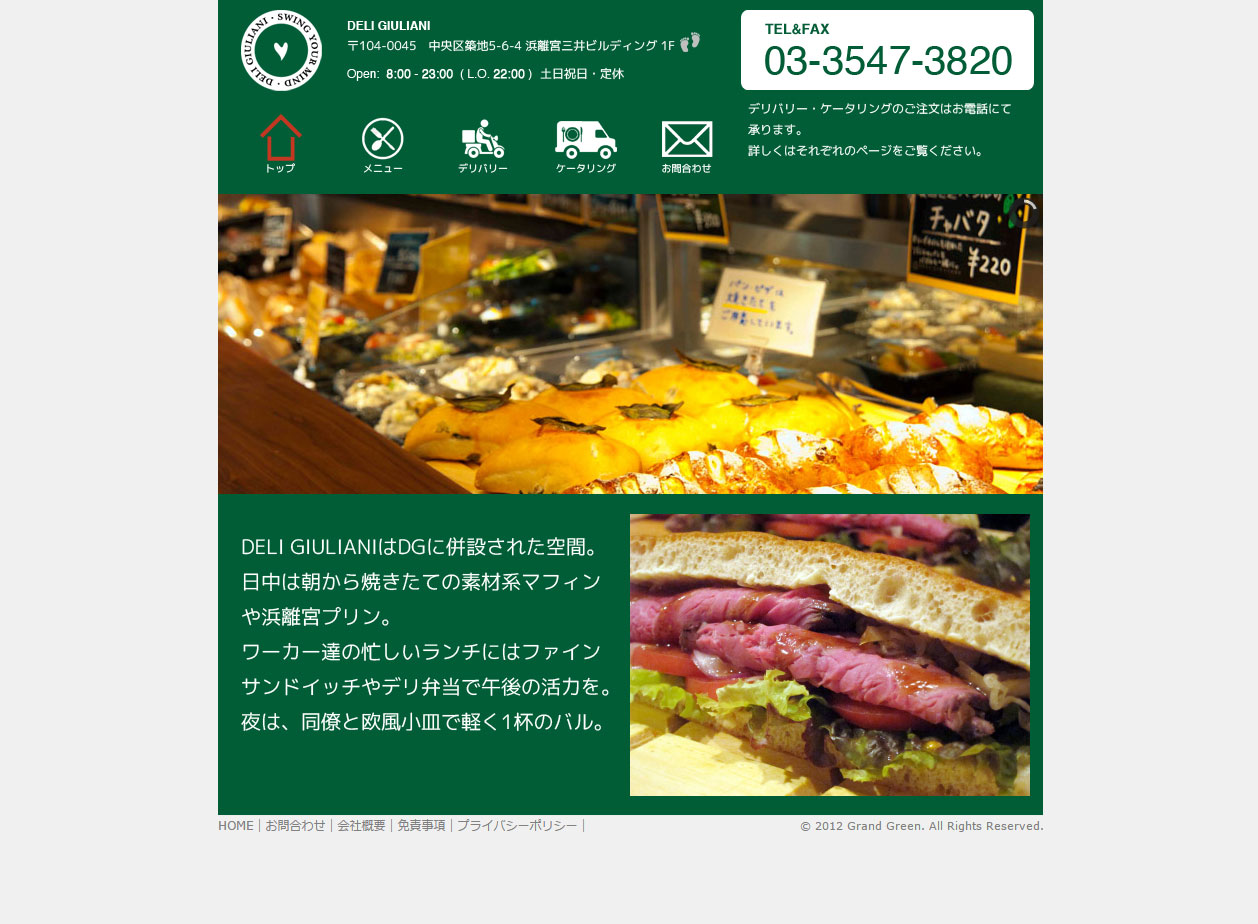Tap the footprint map icon beside the address
Viewport: 1258px width, 924px height.
pyautogui.click(x=690, y=42)
